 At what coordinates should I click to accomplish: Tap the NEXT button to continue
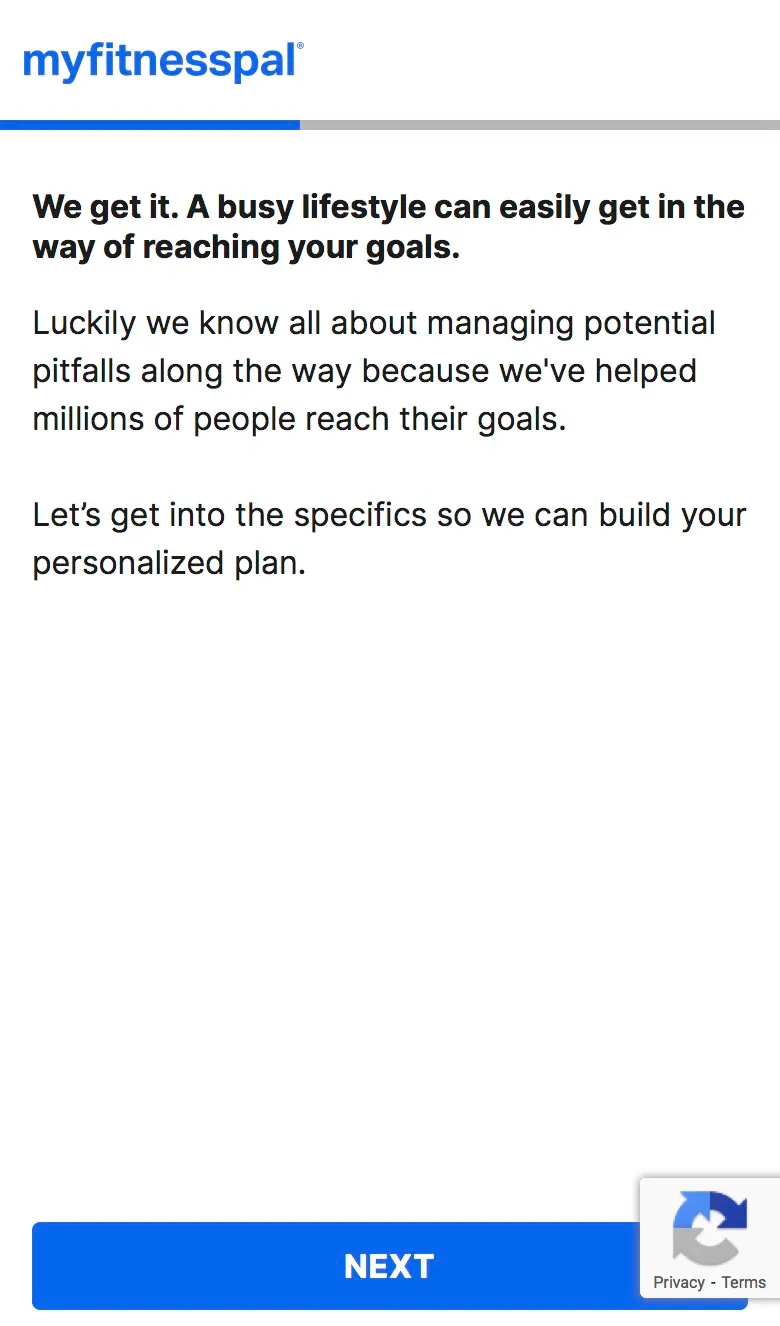point(389,1266)
